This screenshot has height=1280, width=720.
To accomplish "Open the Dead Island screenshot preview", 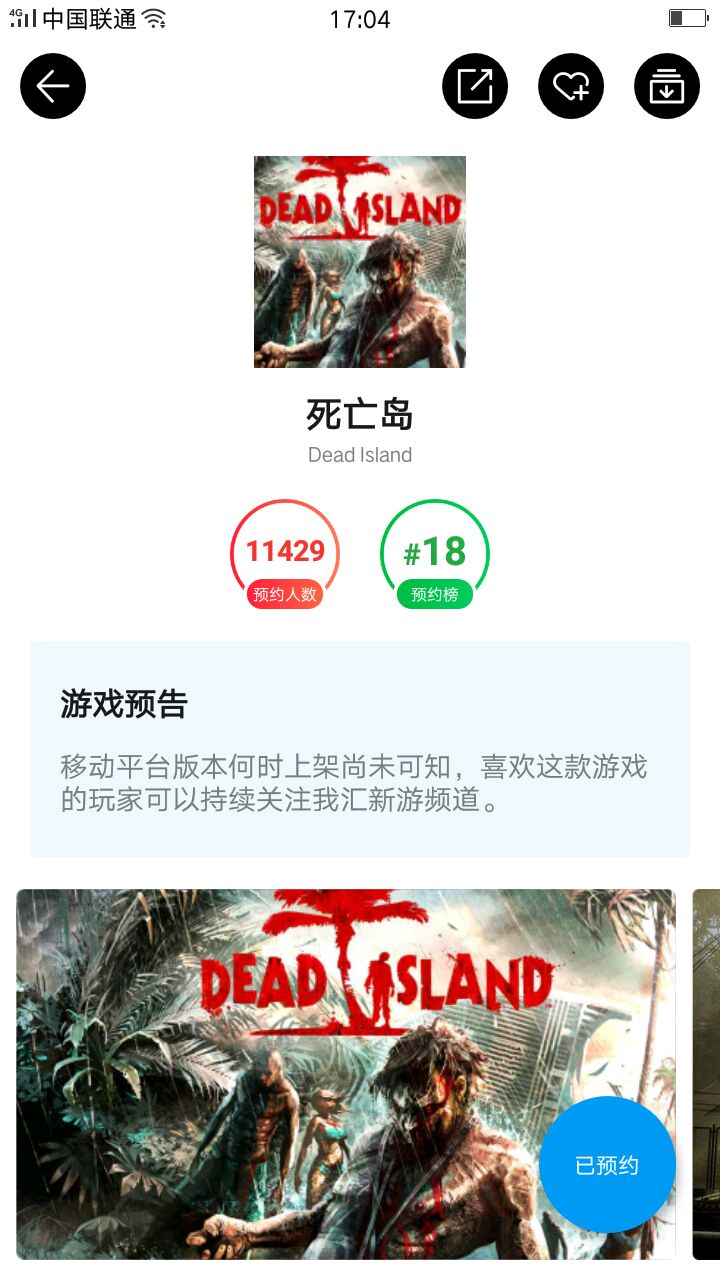I will pos(300,1070).
